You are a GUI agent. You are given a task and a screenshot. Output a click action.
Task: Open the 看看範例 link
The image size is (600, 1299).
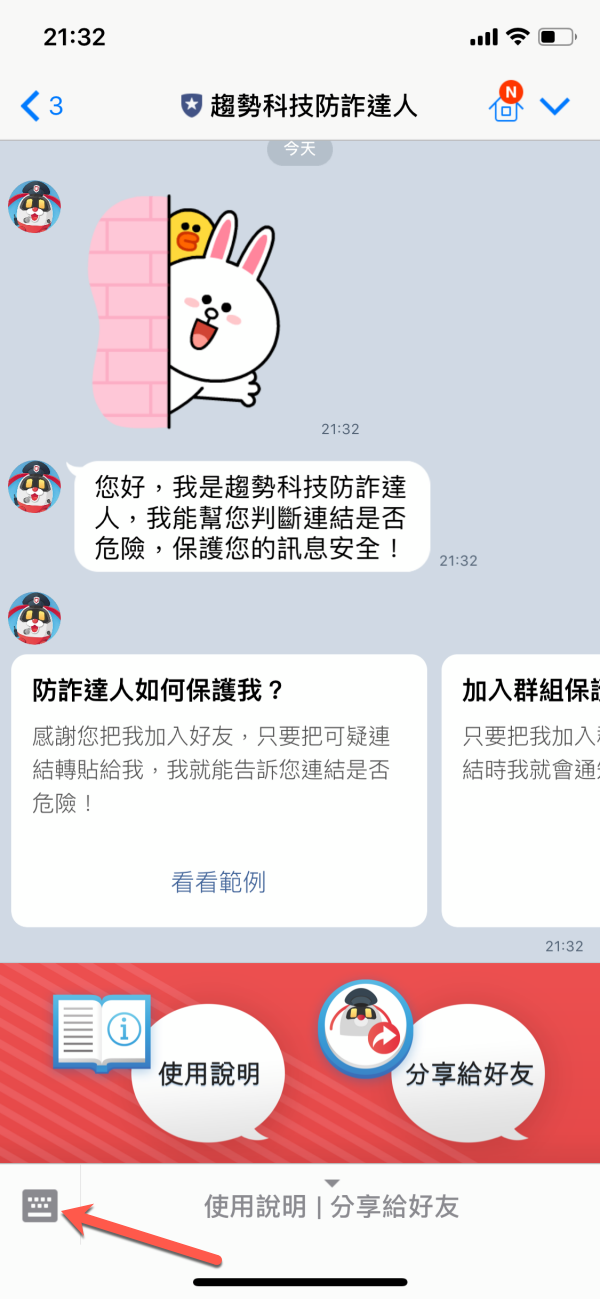point(218,882)
